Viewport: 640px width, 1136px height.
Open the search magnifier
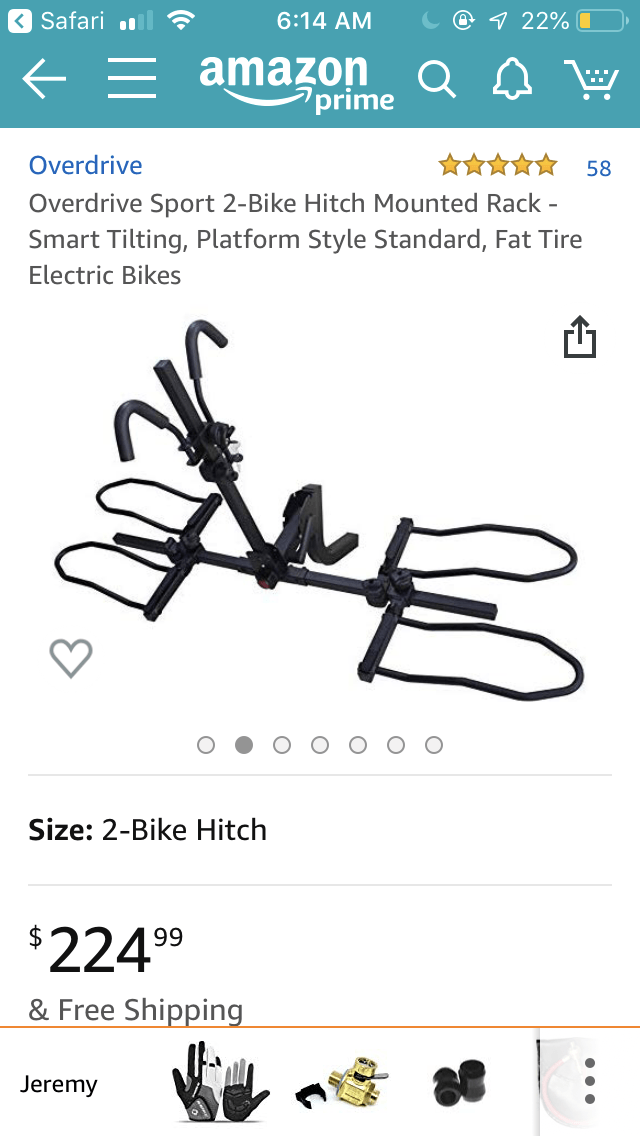point(436,79)
